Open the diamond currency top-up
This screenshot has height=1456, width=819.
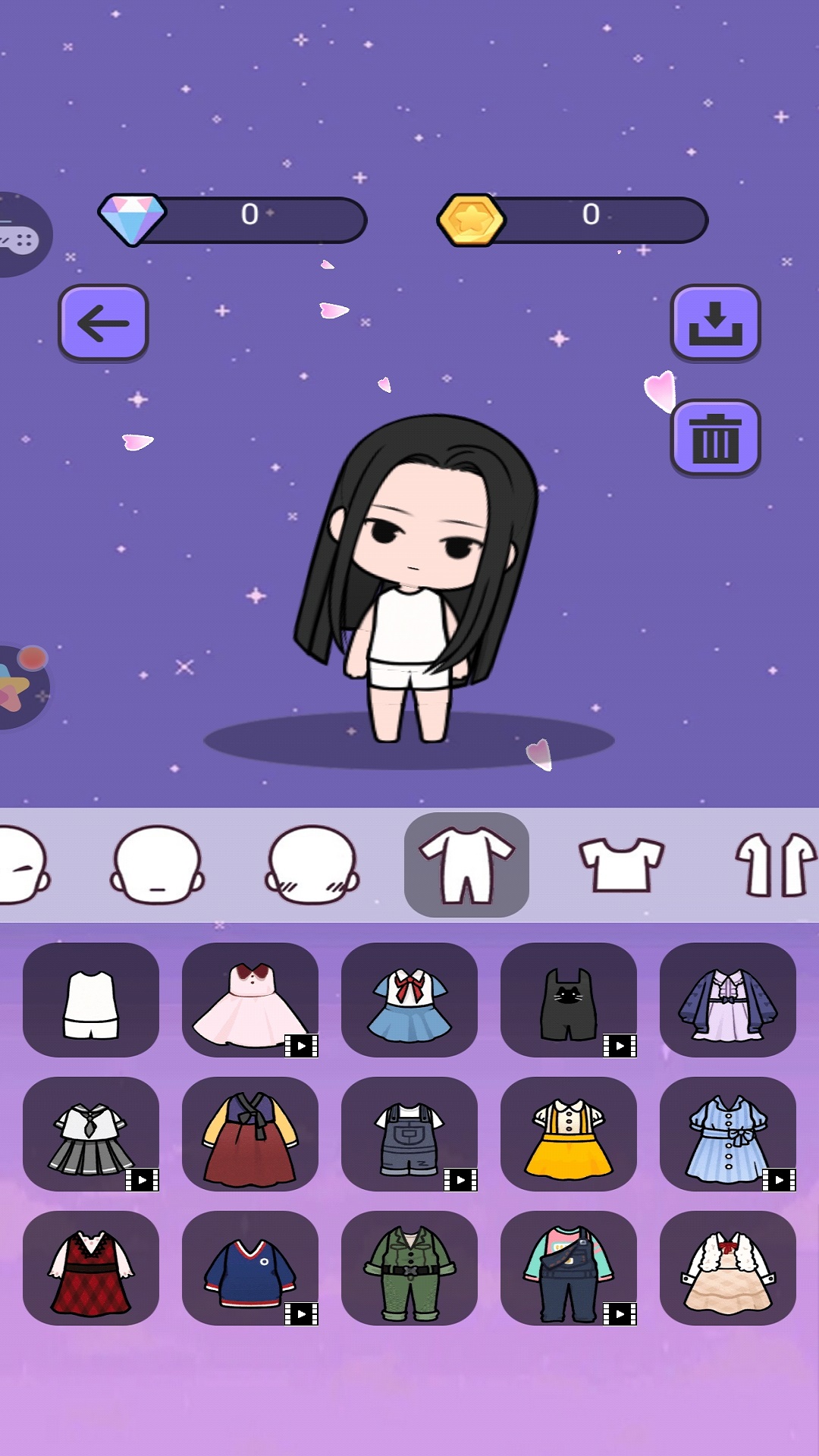point(227,215)
